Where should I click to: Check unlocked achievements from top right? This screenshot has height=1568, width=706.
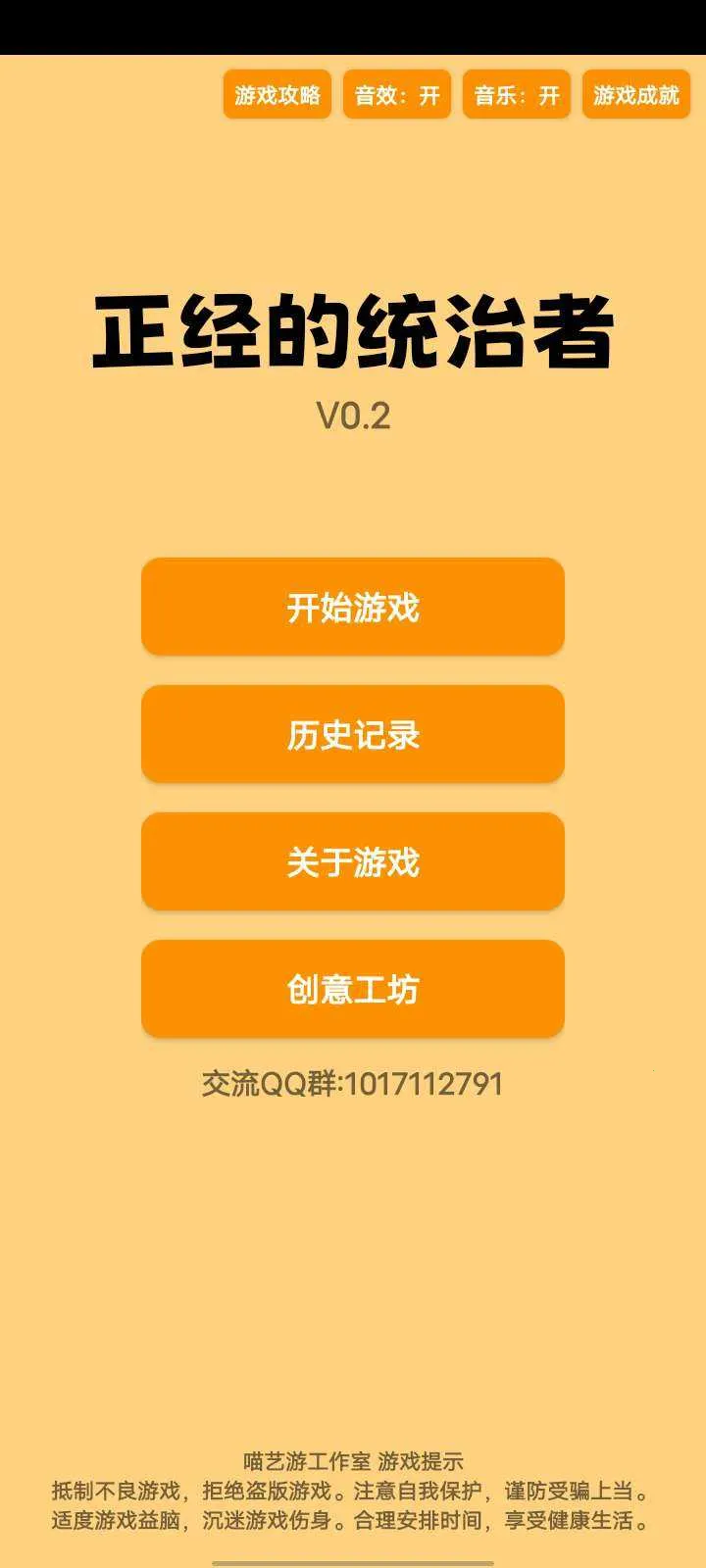[x=637, y=95]
